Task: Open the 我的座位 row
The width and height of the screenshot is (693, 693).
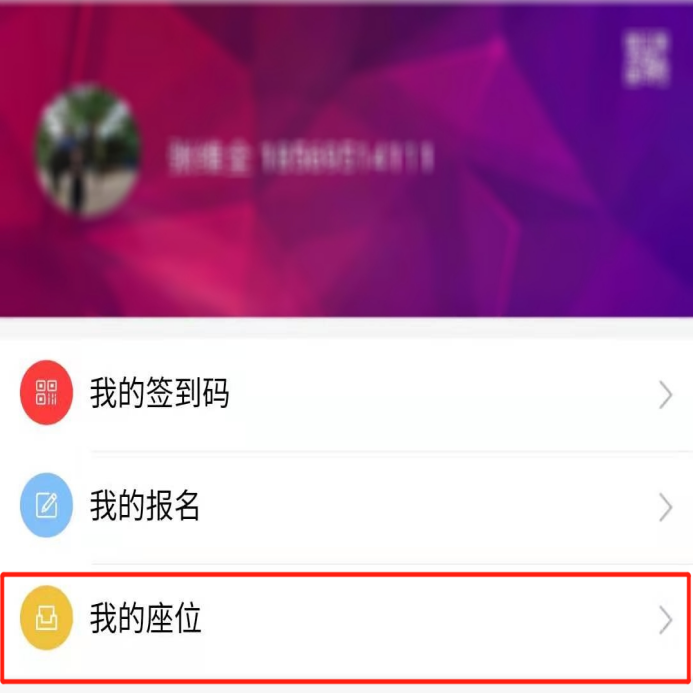Action: (346, 620)
